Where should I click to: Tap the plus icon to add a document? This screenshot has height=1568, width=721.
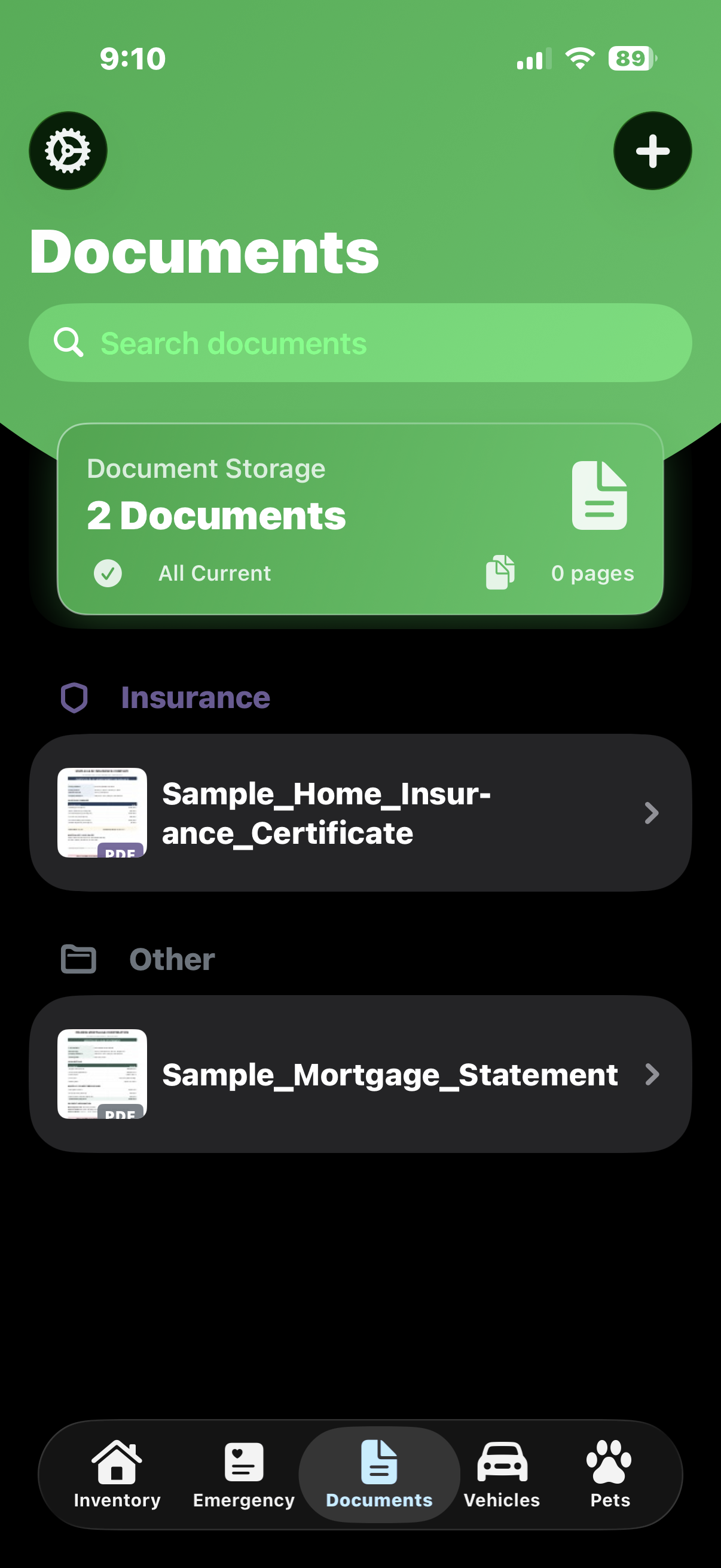(652, 151)
